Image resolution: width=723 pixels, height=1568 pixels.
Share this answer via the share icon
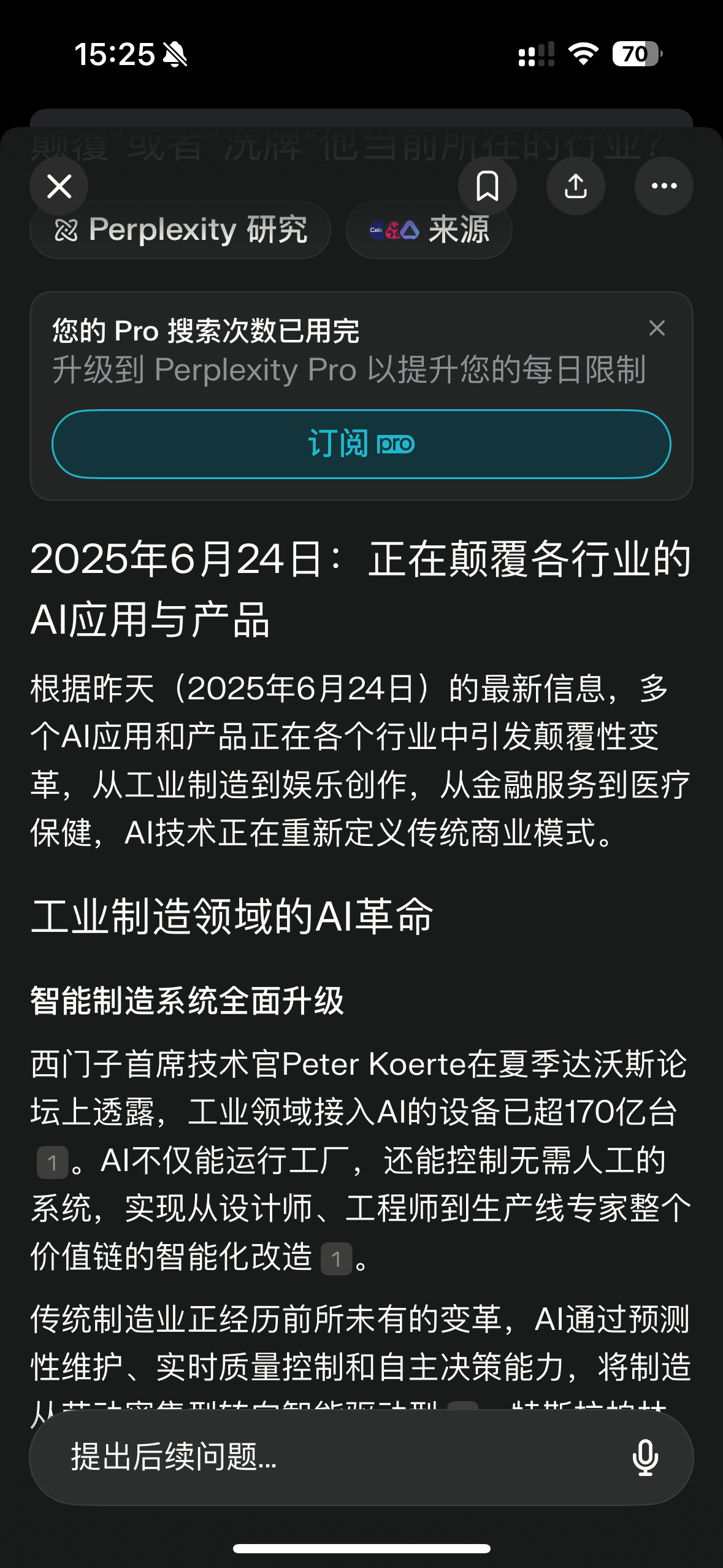(x=575, y=186)
